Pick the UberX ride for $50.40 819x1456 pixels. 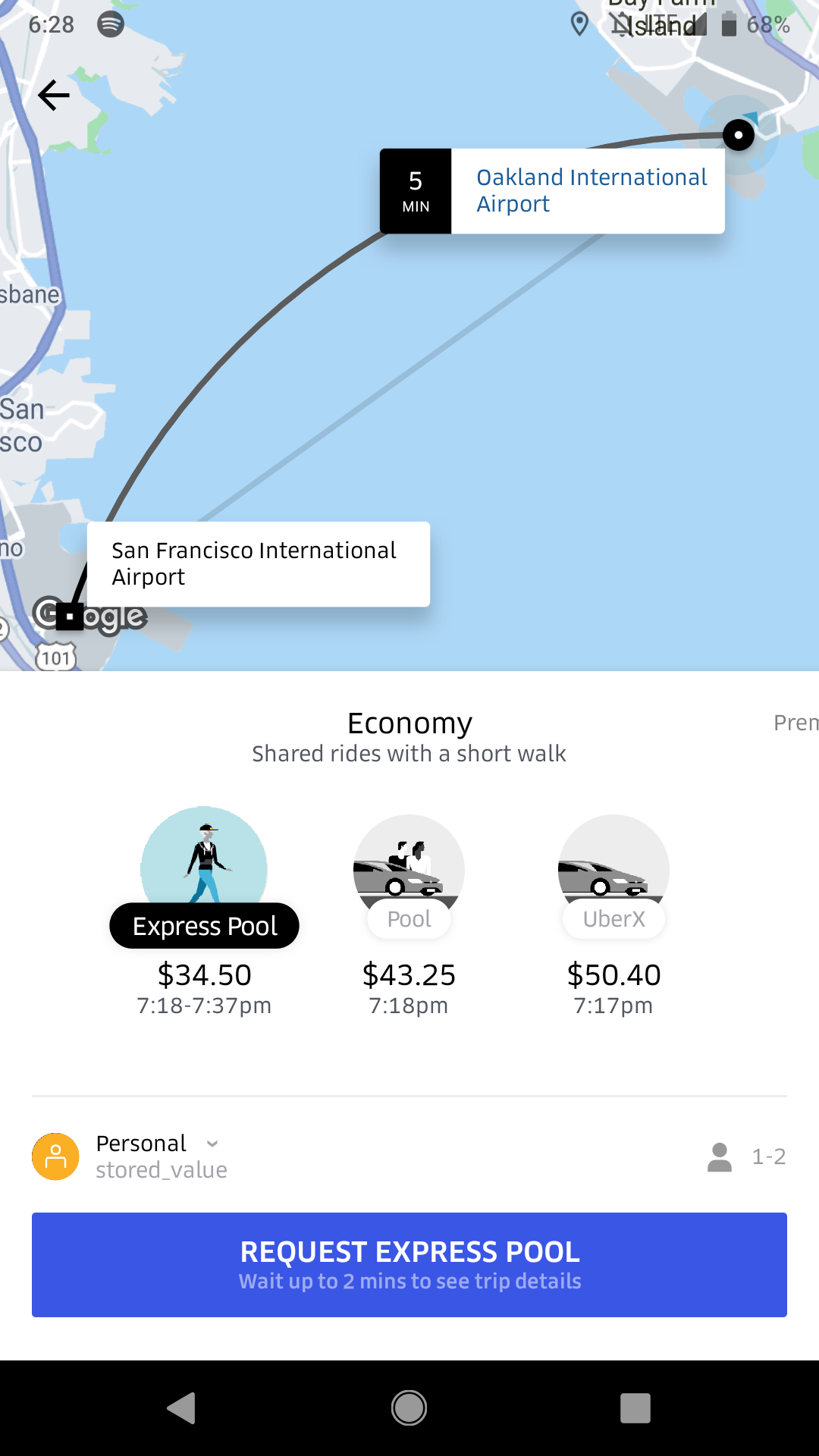[613, 910]
